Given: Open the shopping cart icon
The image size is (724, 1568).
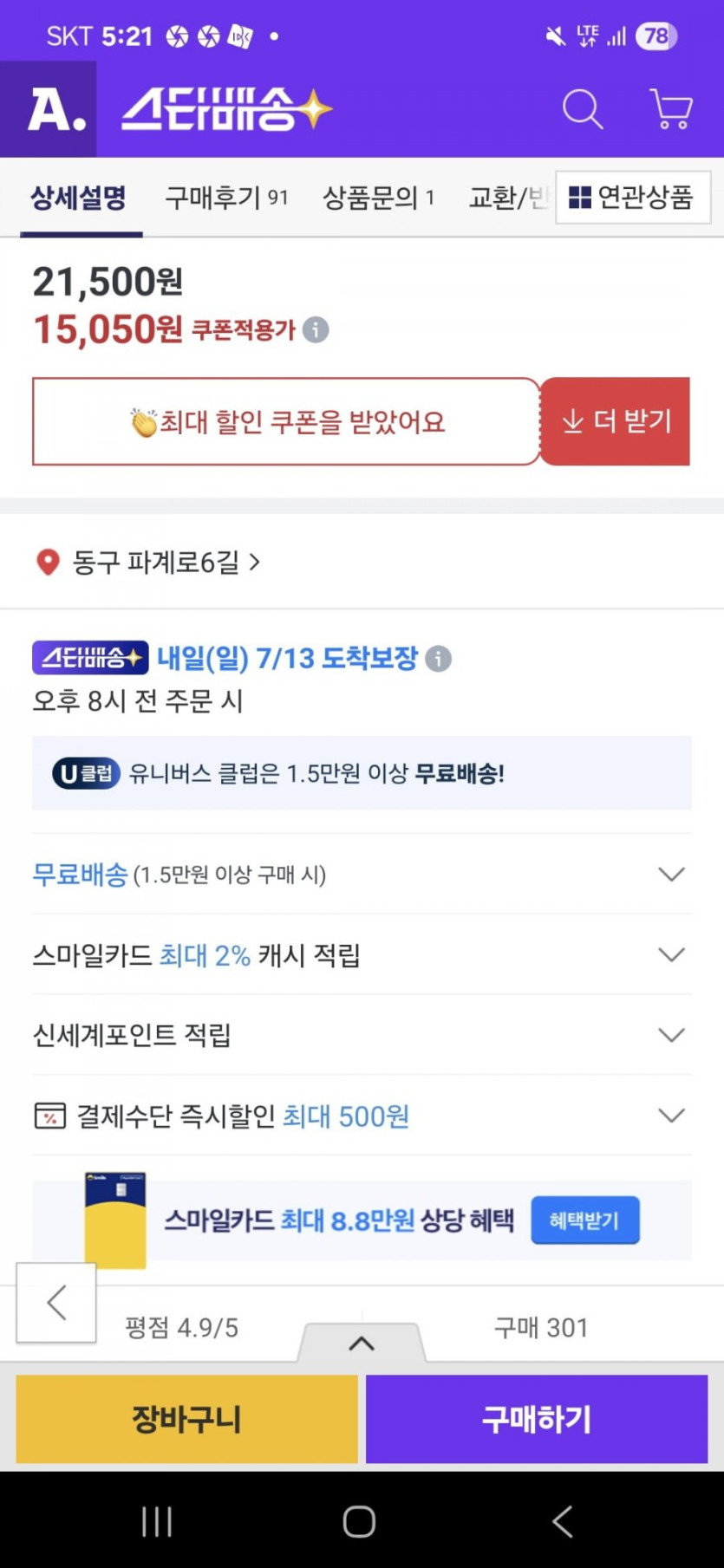Looking at the screenshot, I should [x=670, y=110].
